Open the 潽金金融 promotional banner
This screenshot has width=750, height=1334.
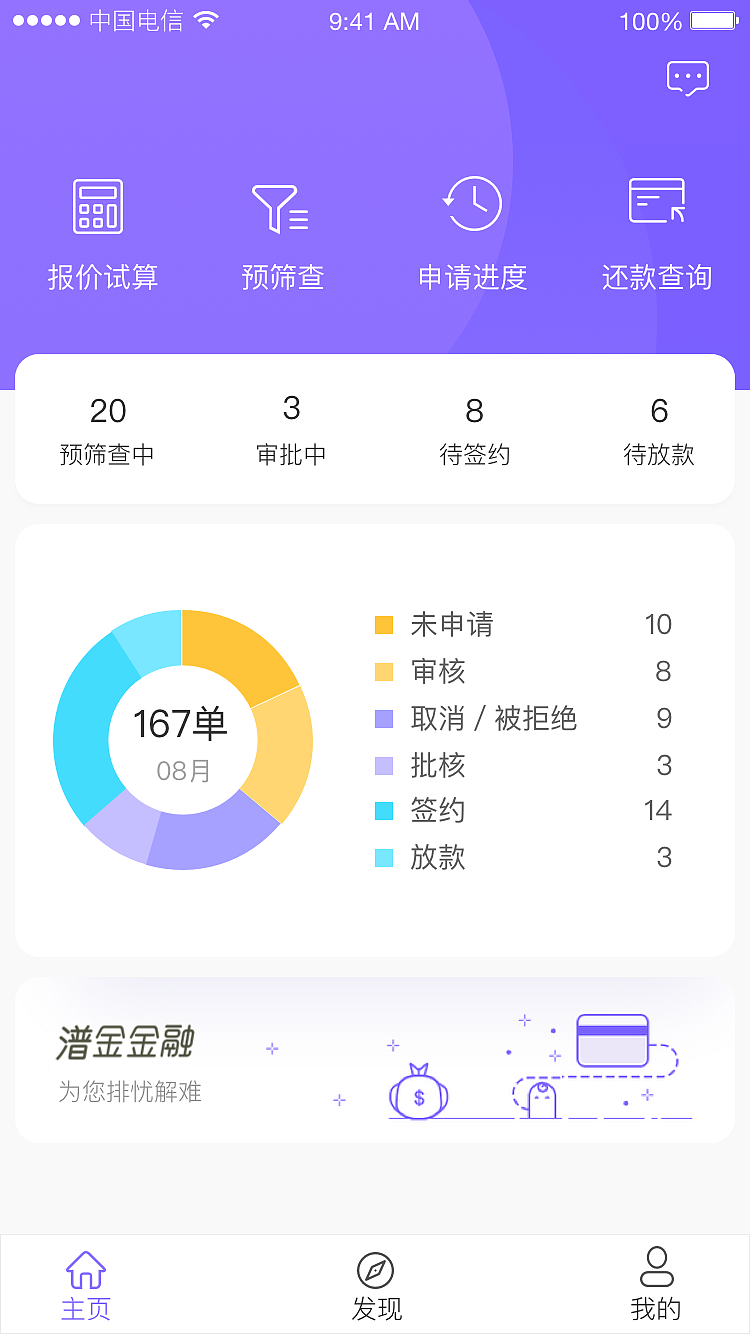click(375, 1060)
